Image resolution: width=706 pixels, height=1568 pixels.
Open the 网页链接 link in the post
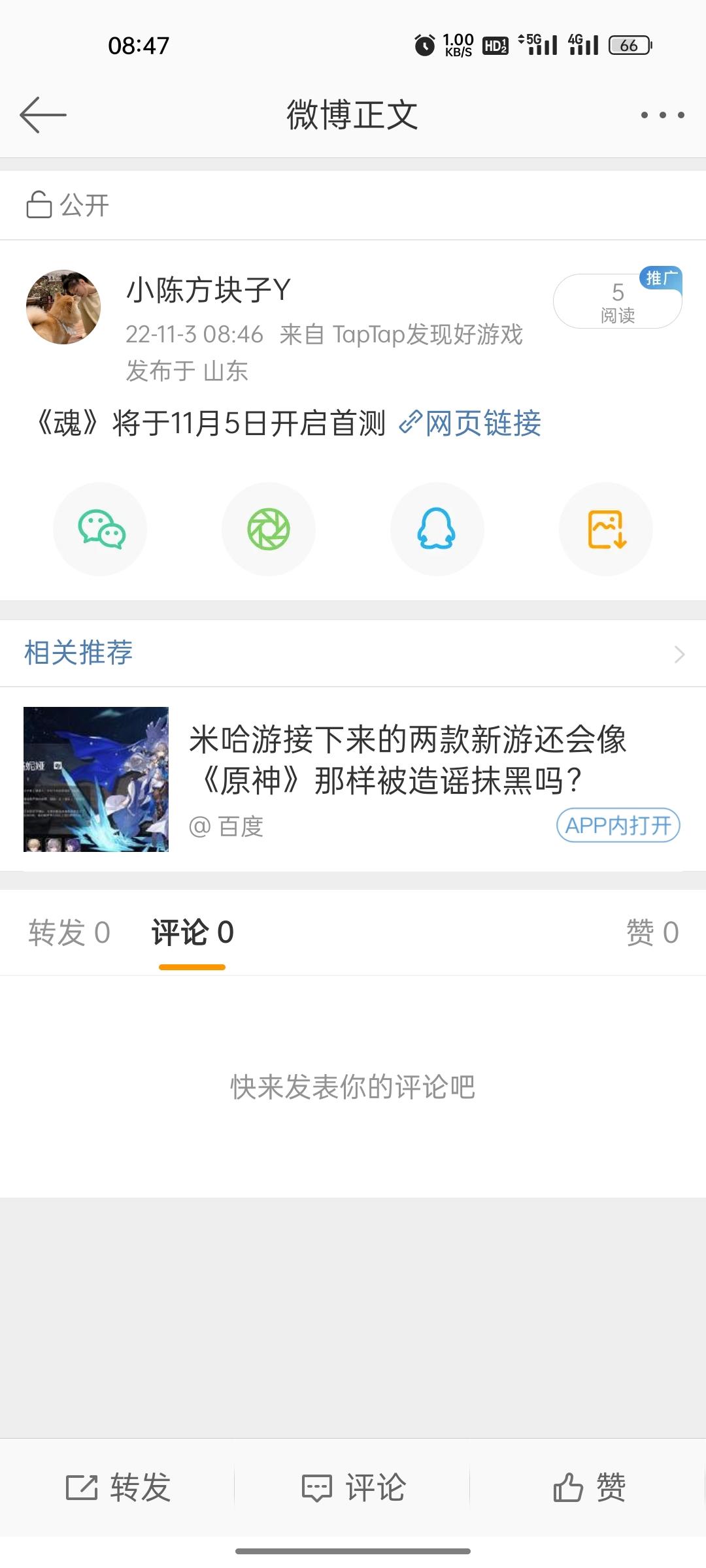click(471, 423)
